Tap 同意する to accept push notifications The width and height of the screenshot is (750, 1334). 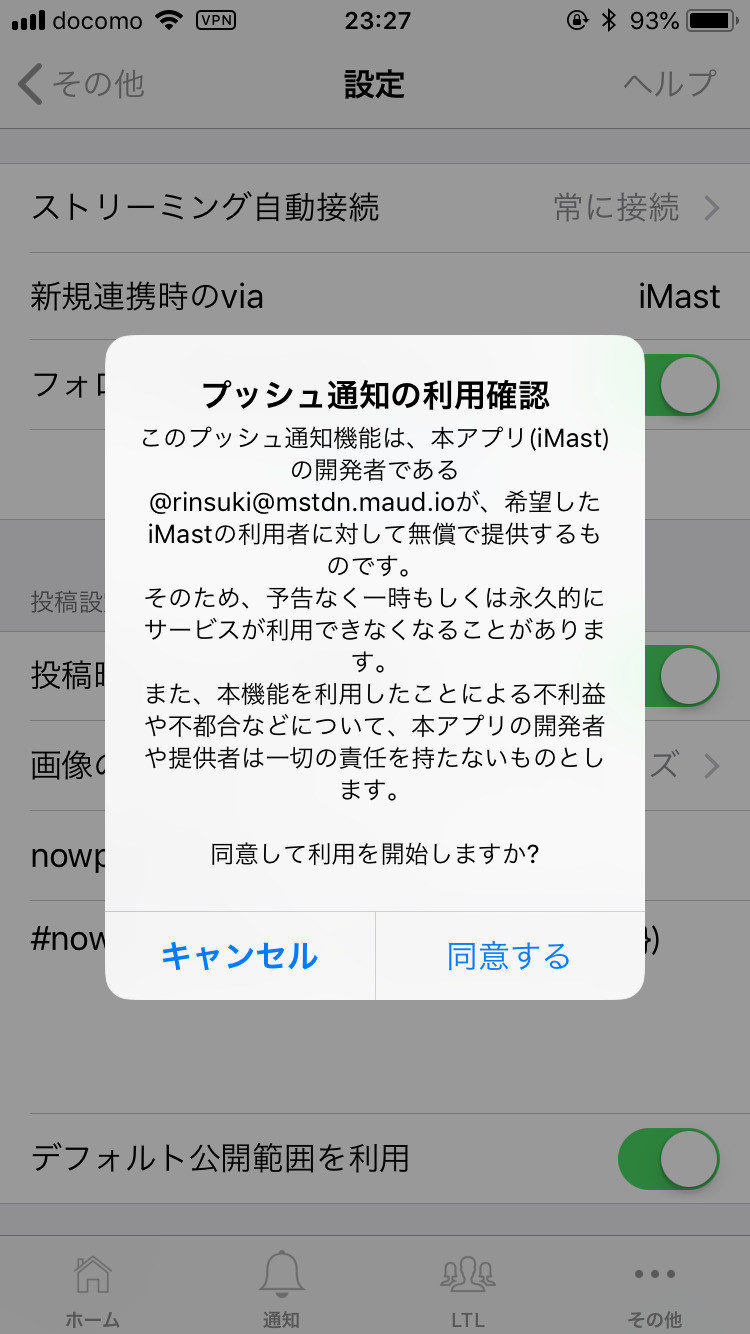pyautogui.click(x=509, y=956)
